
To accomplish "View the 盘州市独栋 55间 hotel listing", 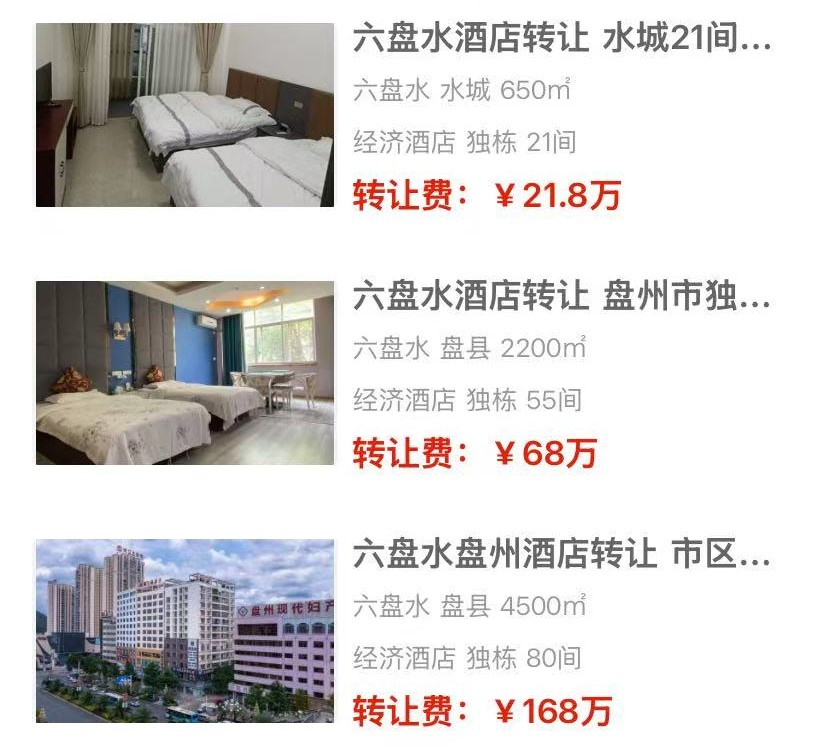I will (562, 299).
